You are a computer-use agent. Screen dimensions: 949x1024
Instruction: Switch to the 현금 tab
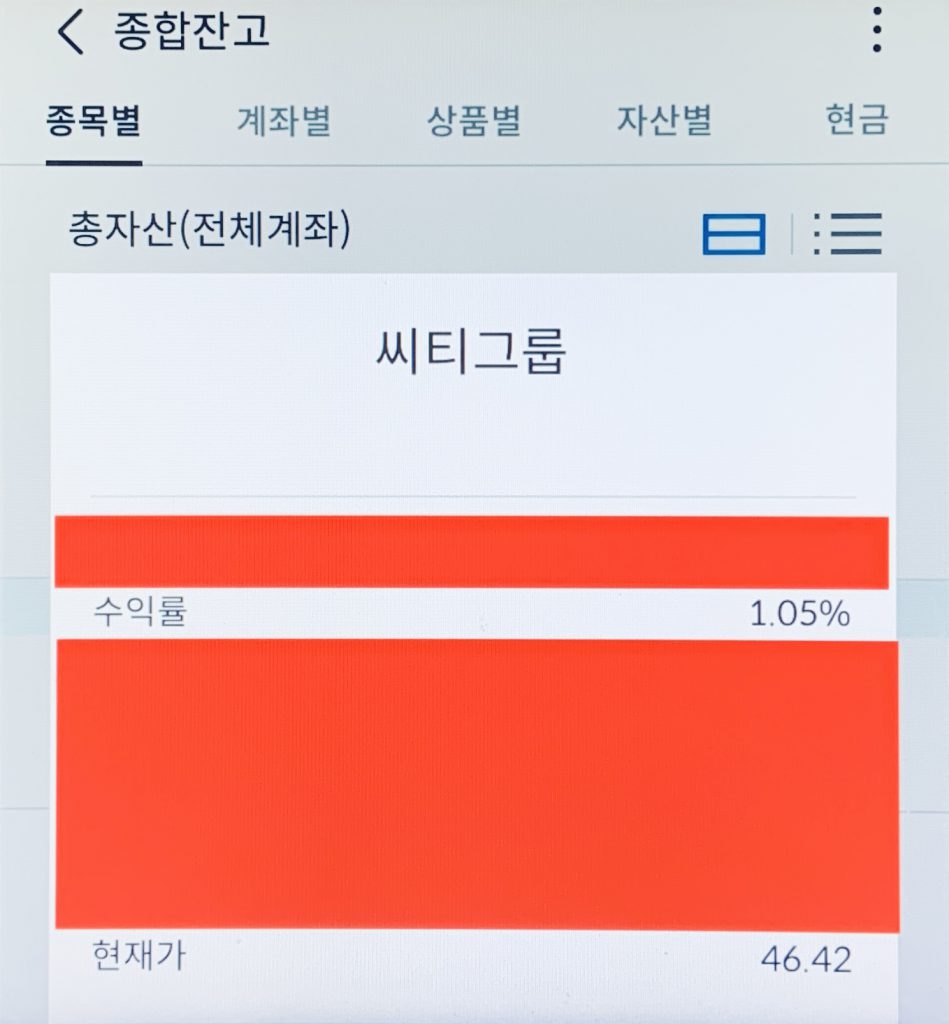pyautogui.click(x=856, y=122)
